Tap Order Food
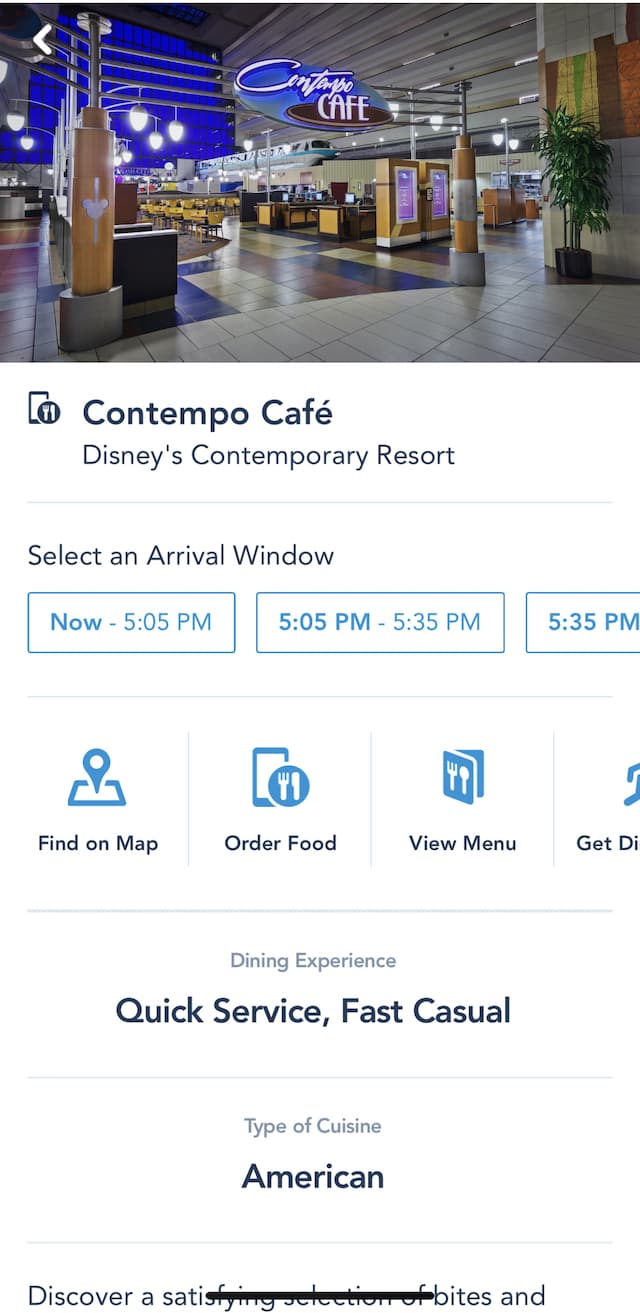Image resolution: width=640 pixels, height=1313 pixels. [x=280, y=800]
